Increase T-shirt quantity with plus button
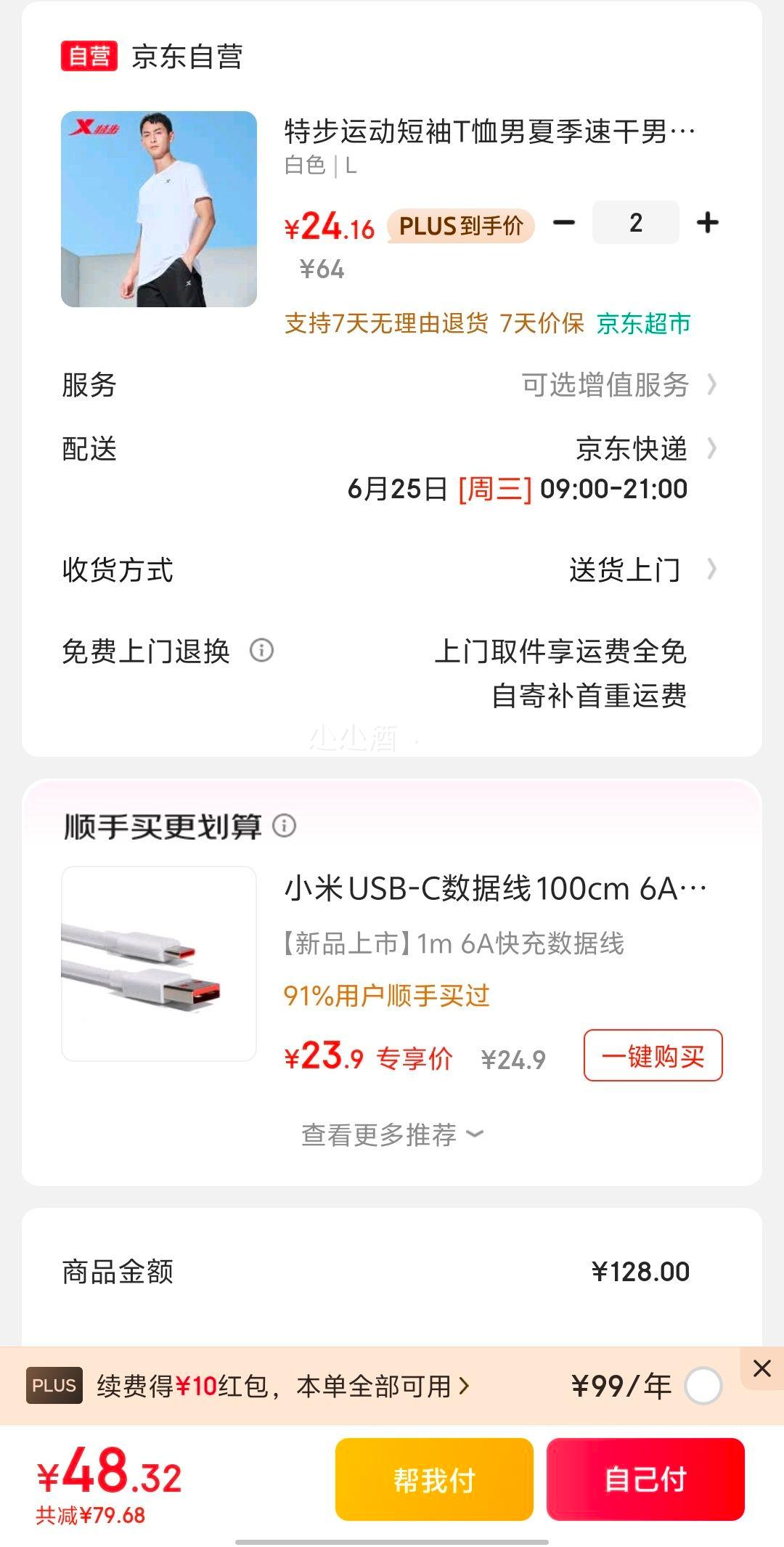The height and width of the screenshot is (1547, 784). click(x=707, y=223)
